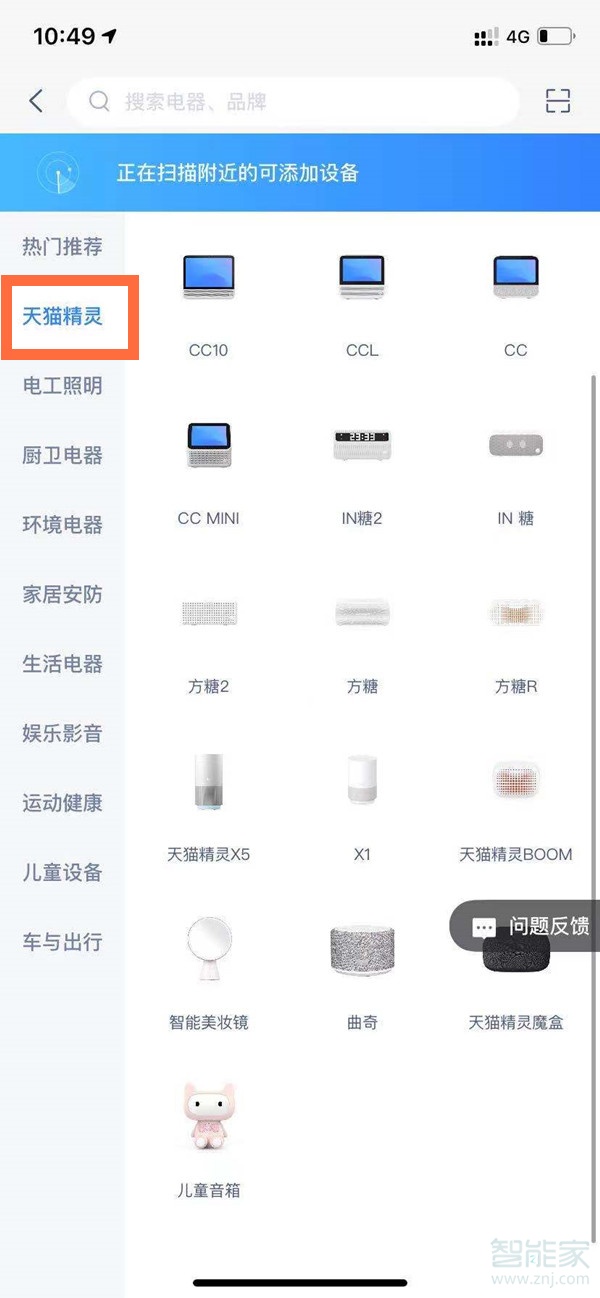
Task: Open the 智能美妆镜 device
Action: coord(209,968)
